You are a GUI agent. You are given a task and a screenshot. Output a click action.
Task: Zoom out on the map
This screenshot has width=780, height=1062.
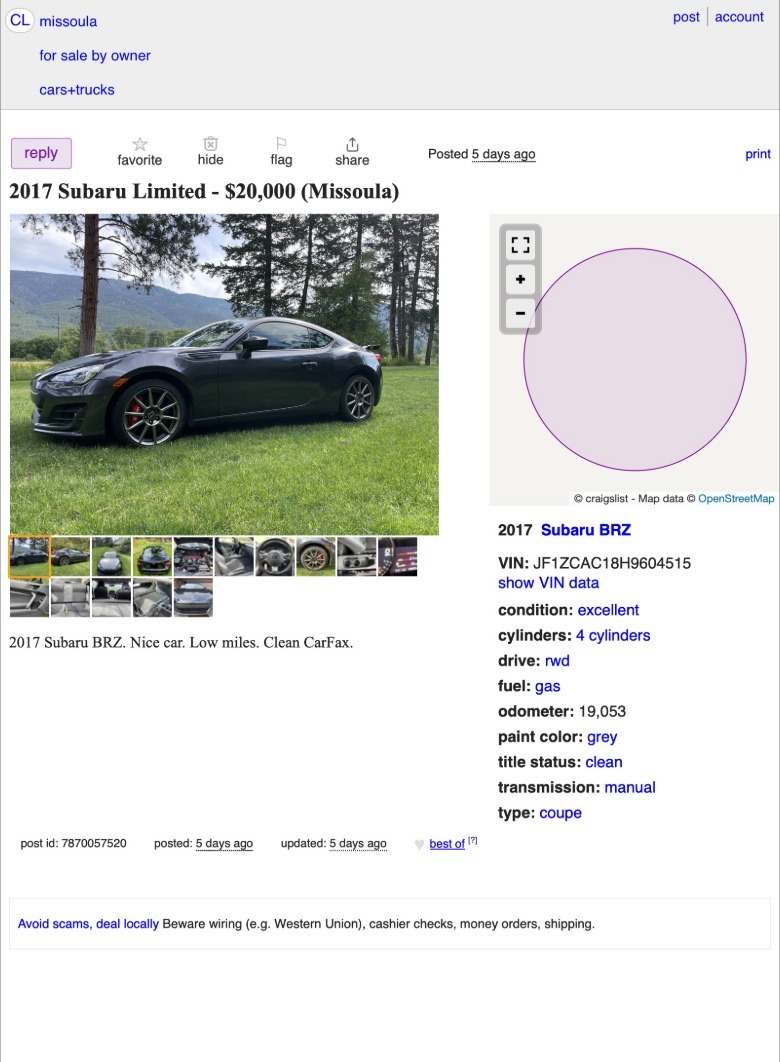pos(520,313)
